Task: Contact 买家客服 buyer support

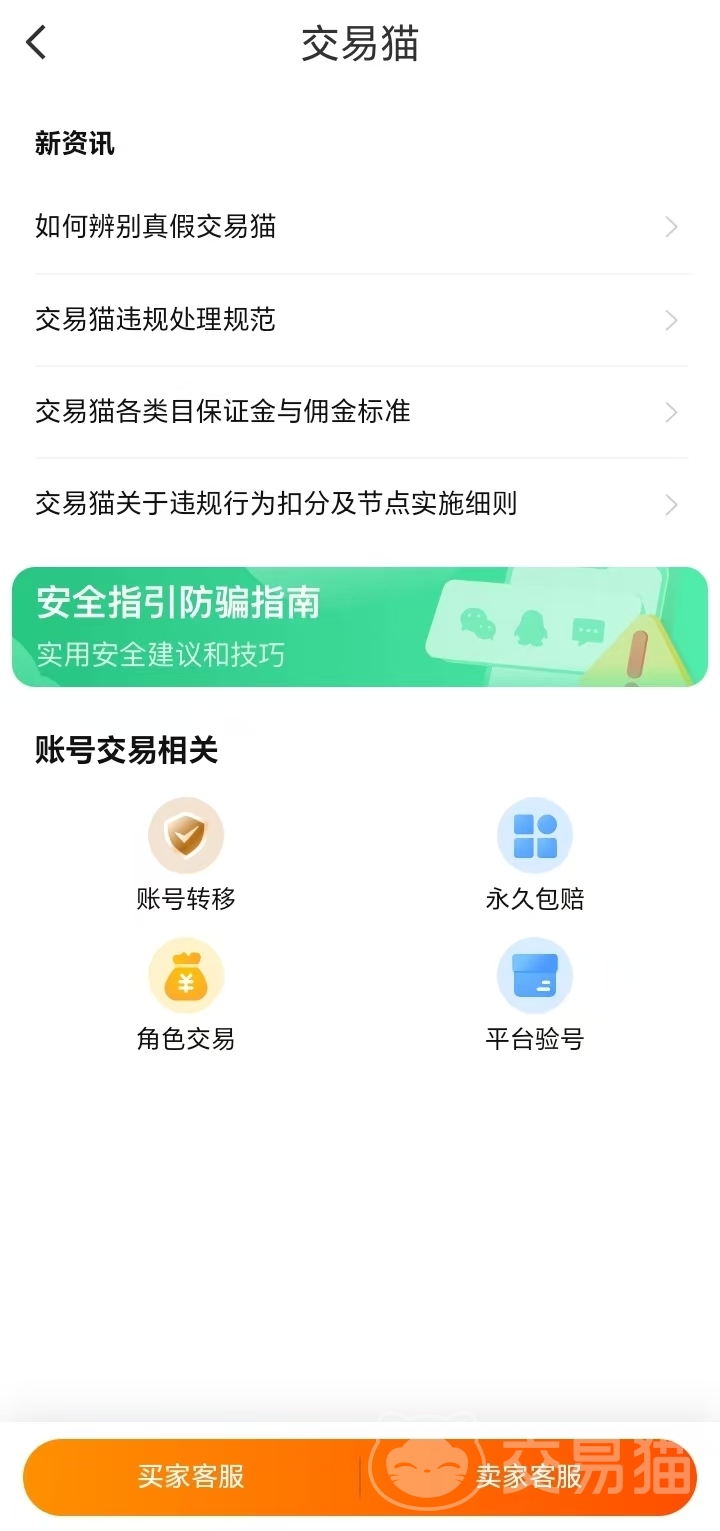Action: 191,1477
